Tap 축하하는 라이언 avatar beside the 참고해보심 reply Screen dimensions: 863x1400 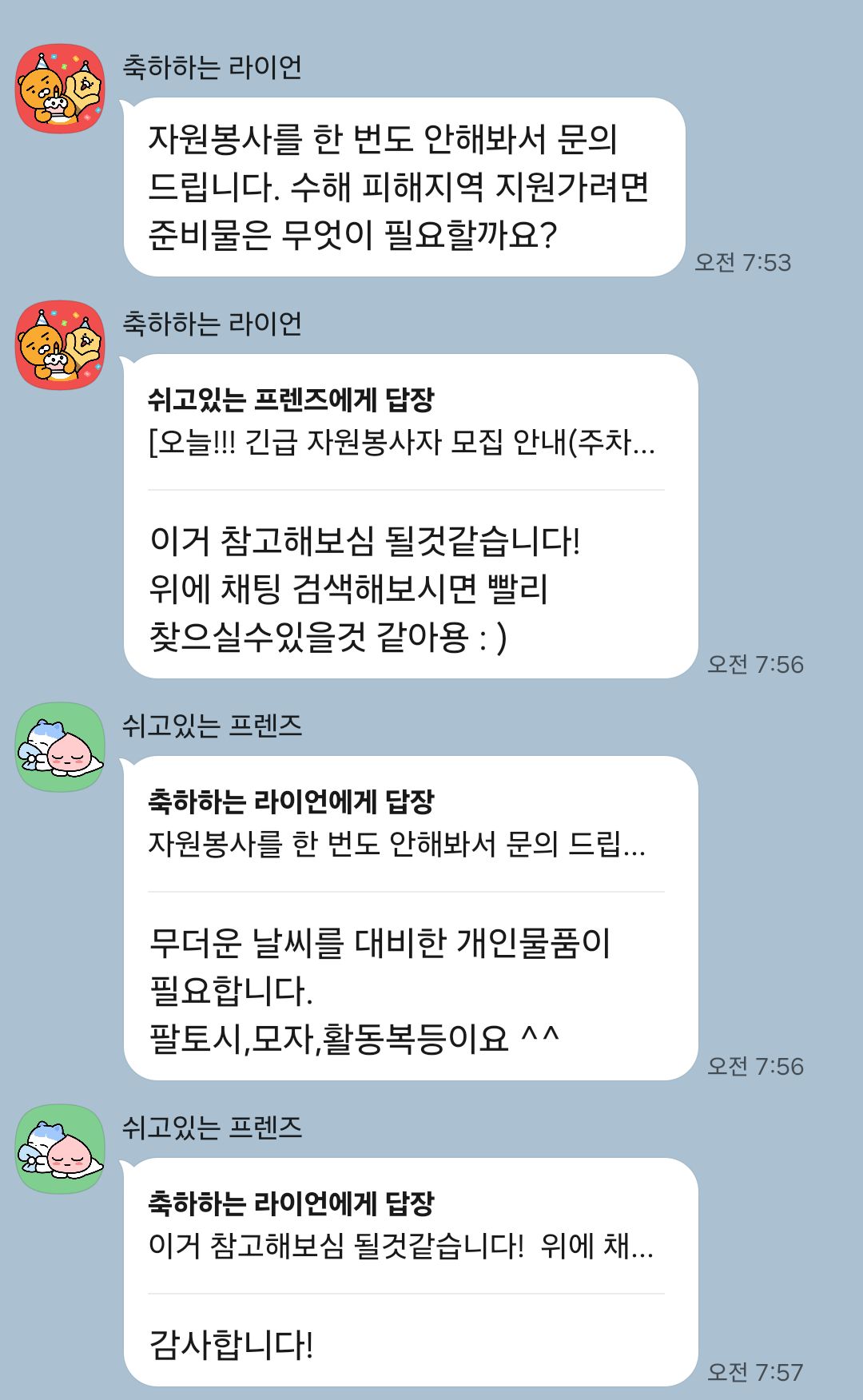61,345
